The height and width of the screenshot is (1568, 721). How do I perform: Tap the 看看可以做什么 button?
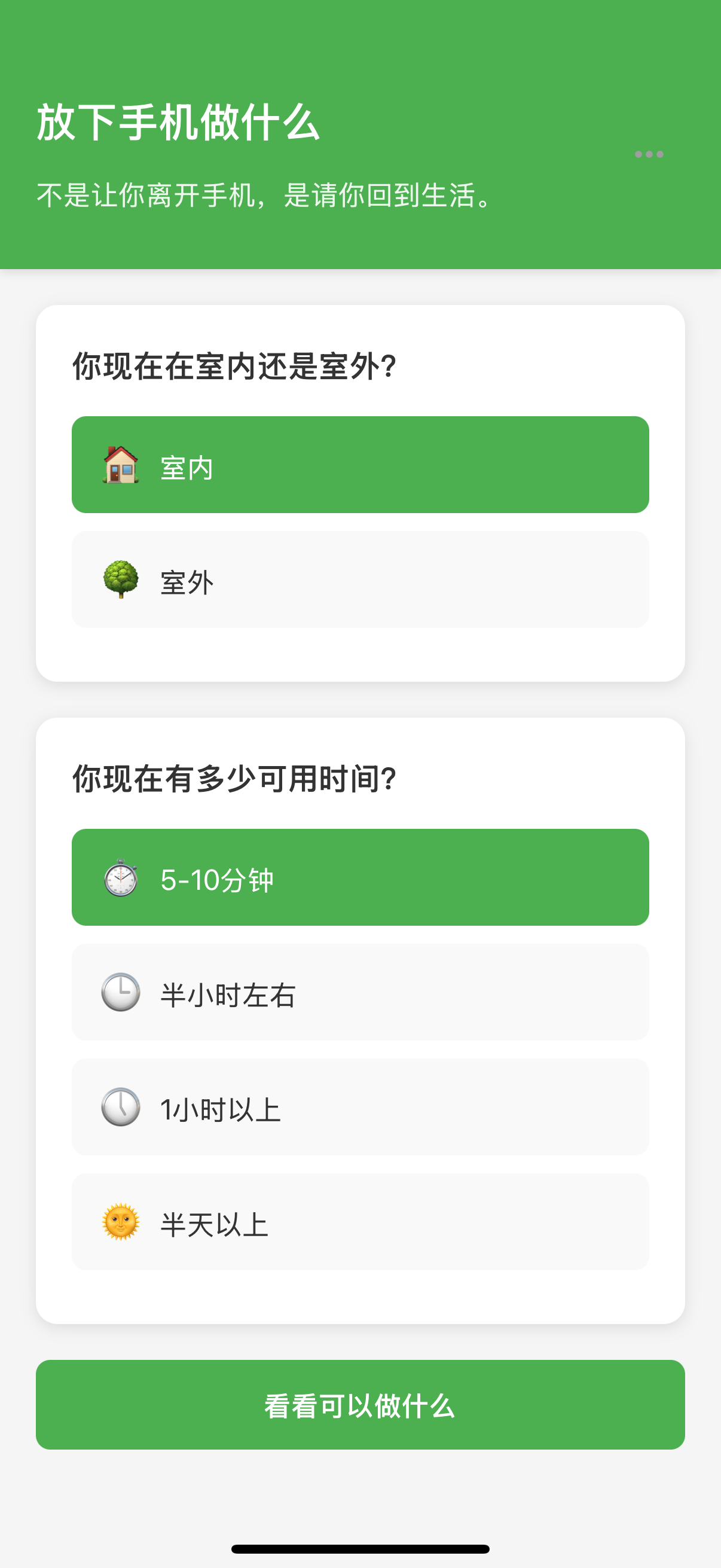pos(360,1404)
